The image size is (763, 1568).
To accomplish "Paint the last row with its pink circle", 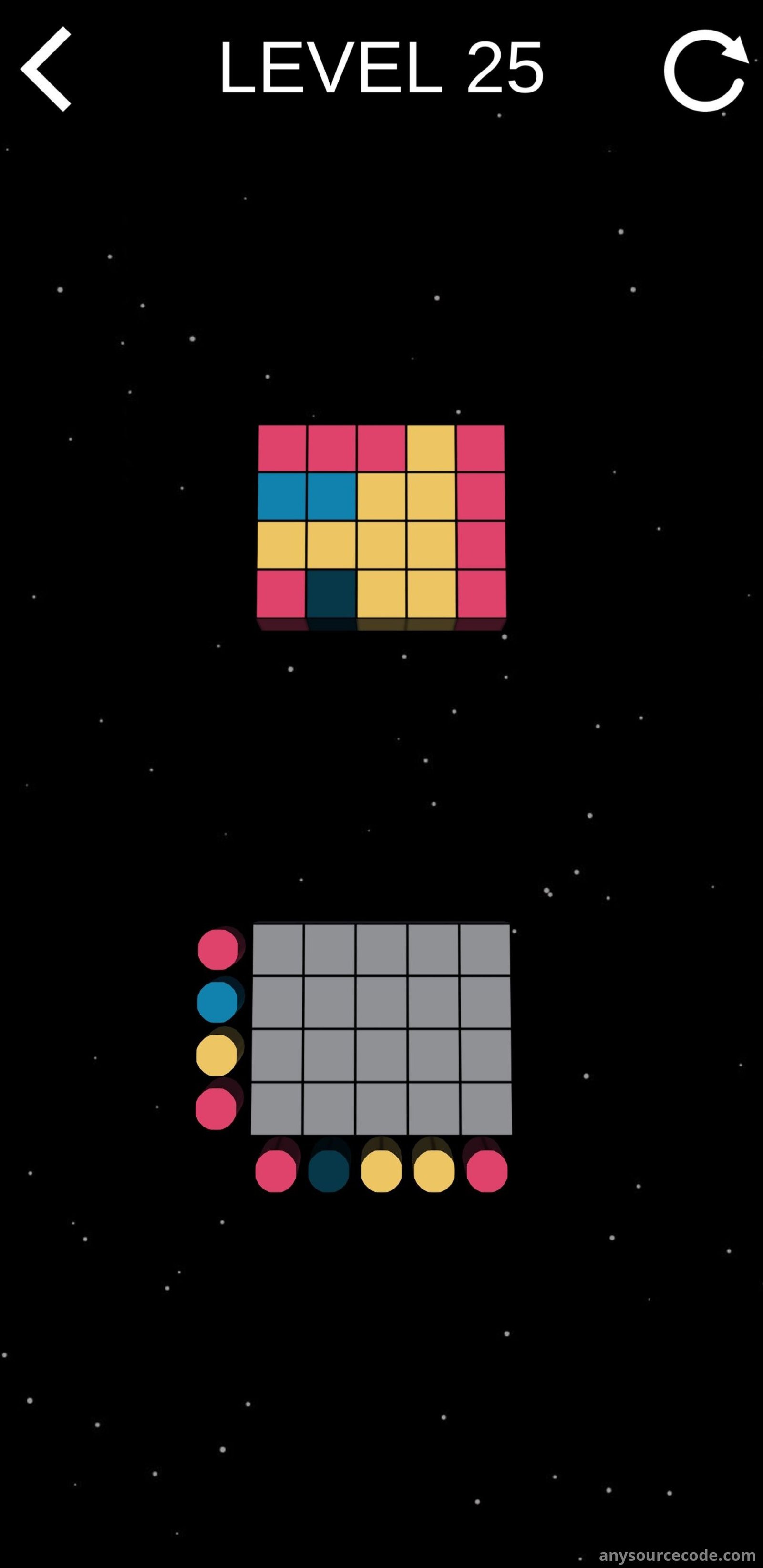I will click(216, 1108).
